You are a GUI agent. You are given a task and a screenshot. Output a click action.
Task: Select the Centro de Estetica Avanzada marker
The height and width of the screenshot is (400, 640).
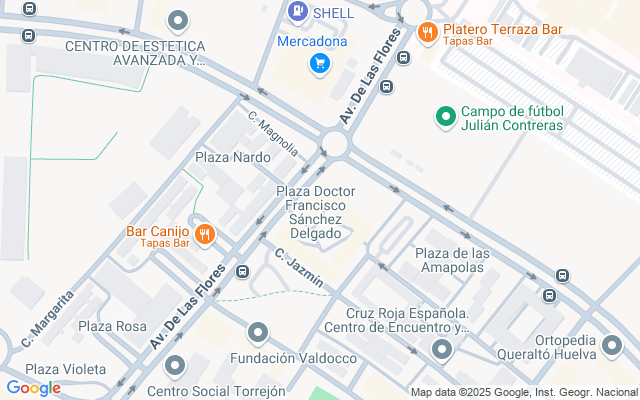pos(178,20)
